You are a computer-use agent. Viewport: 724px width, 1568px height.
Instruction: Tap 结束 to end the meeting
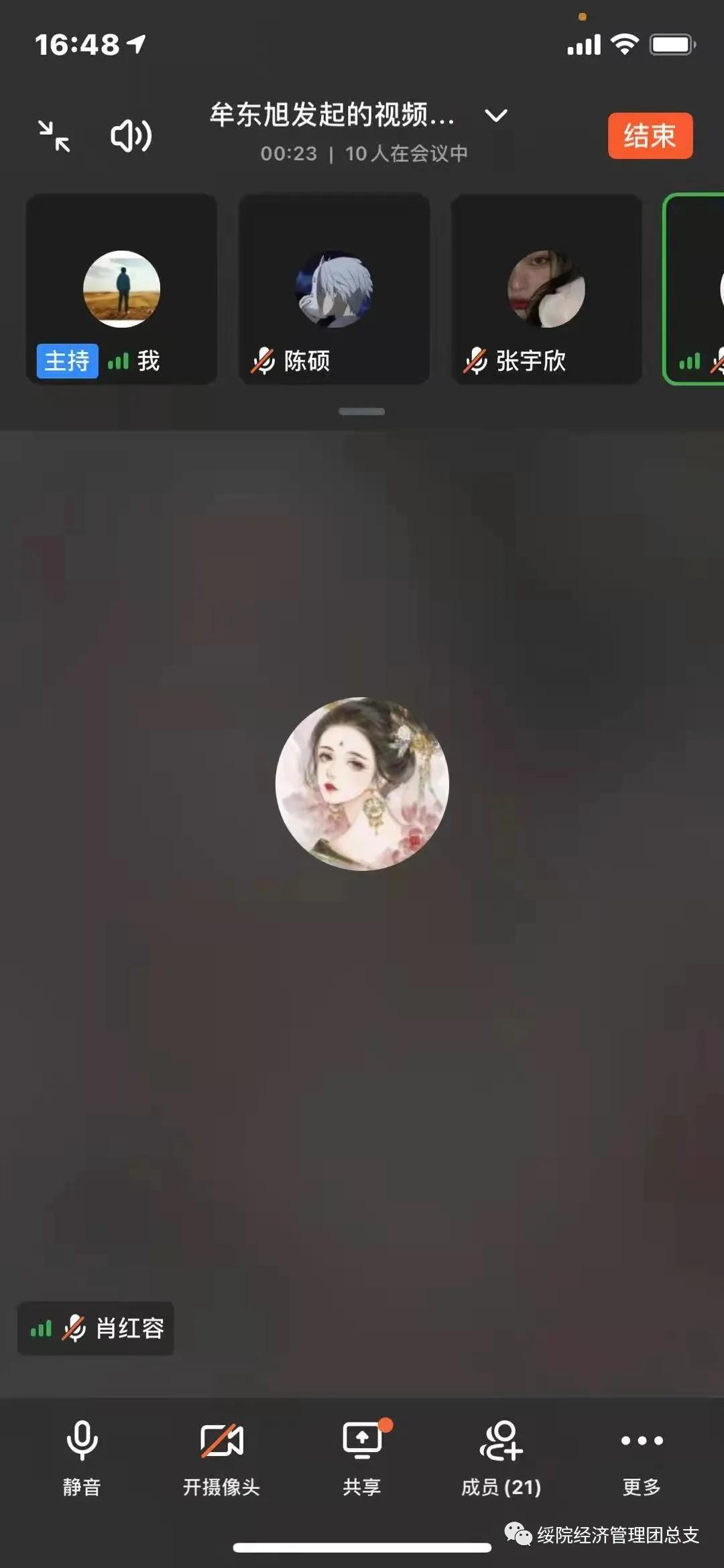[650, 136]
